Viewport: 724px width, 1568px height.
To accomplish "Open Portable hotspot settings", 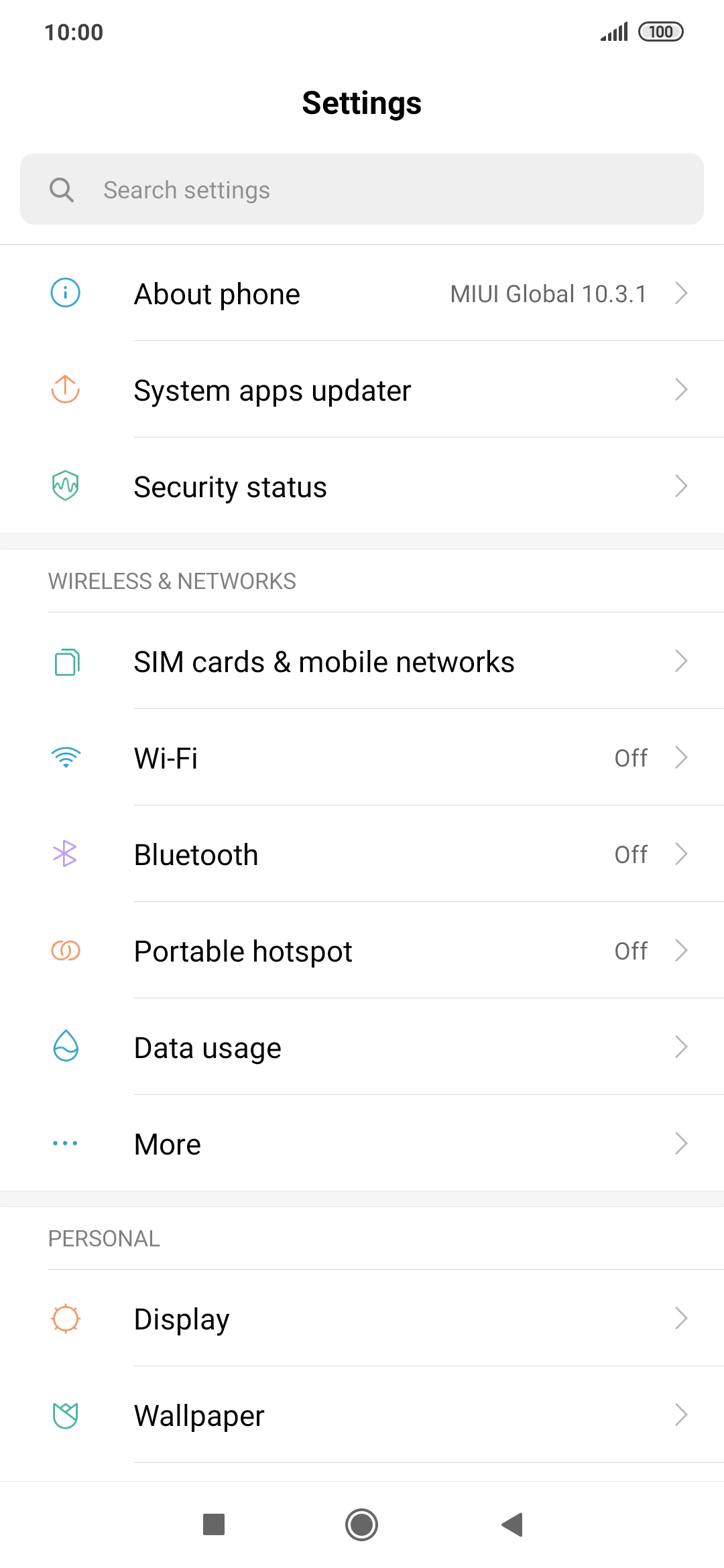I will point(362,950).
